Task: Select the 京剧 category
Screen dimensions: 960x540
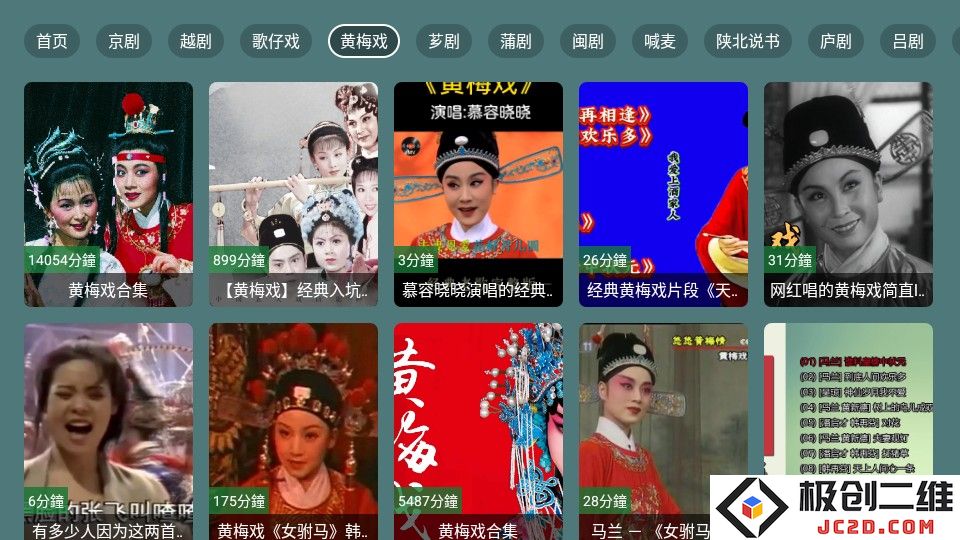Action: point(124,41)
